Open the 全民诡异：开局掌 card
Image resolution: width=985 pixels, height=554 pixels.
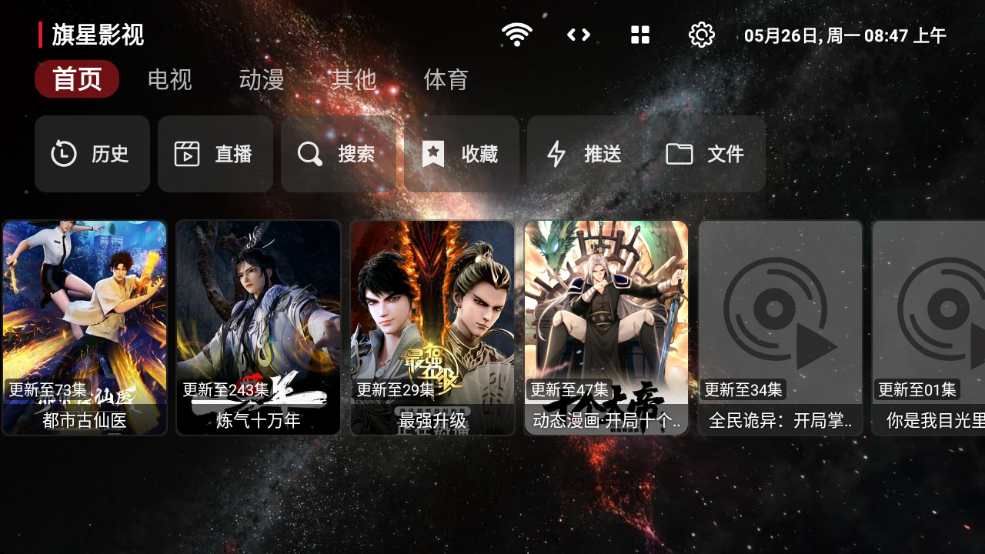pyautogui.click(x=780, y=327)
